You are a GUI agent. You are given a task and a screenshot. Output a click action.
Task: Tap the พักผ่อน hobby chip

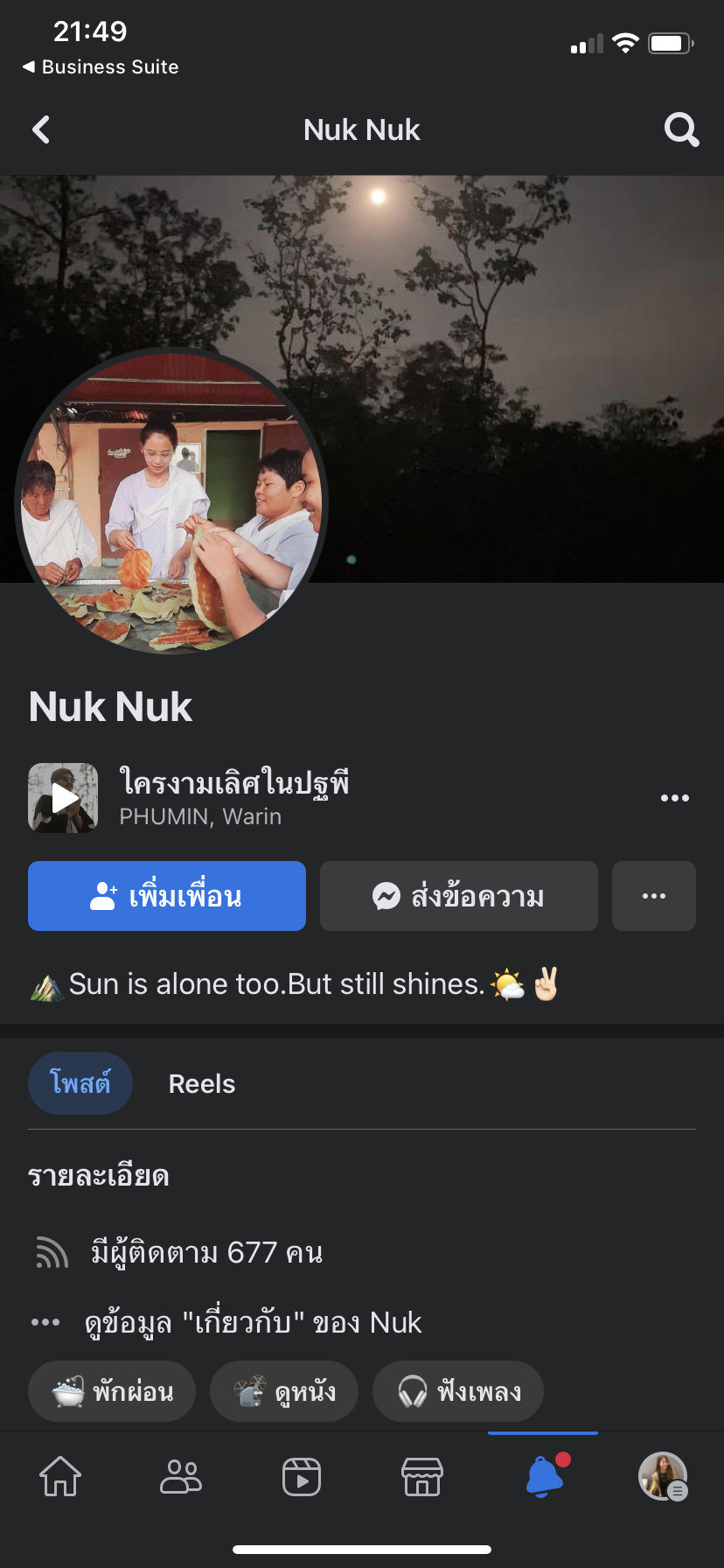tap(112, 1391)
